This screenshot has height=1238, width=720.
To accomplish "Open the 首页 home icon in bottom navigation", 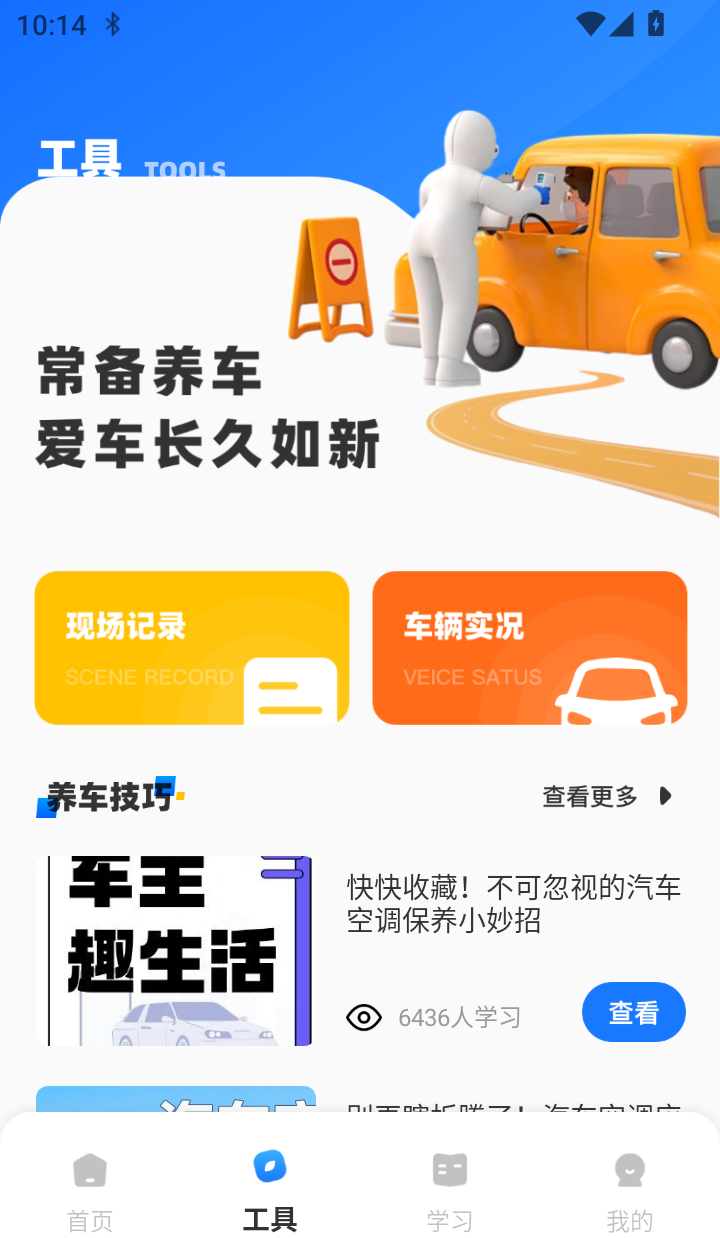I will pos(89,1168).
